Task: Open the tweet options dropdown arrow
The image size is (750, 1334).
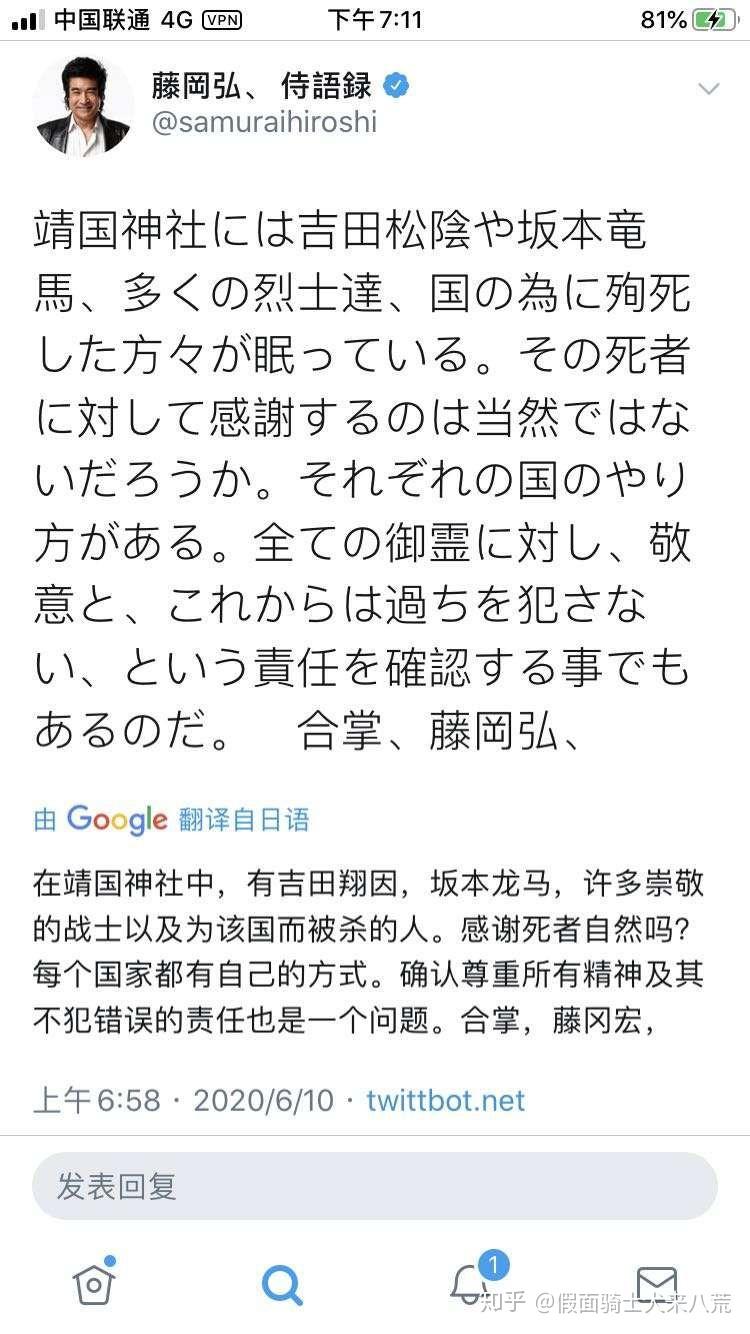Action: [x=708, y=89]
